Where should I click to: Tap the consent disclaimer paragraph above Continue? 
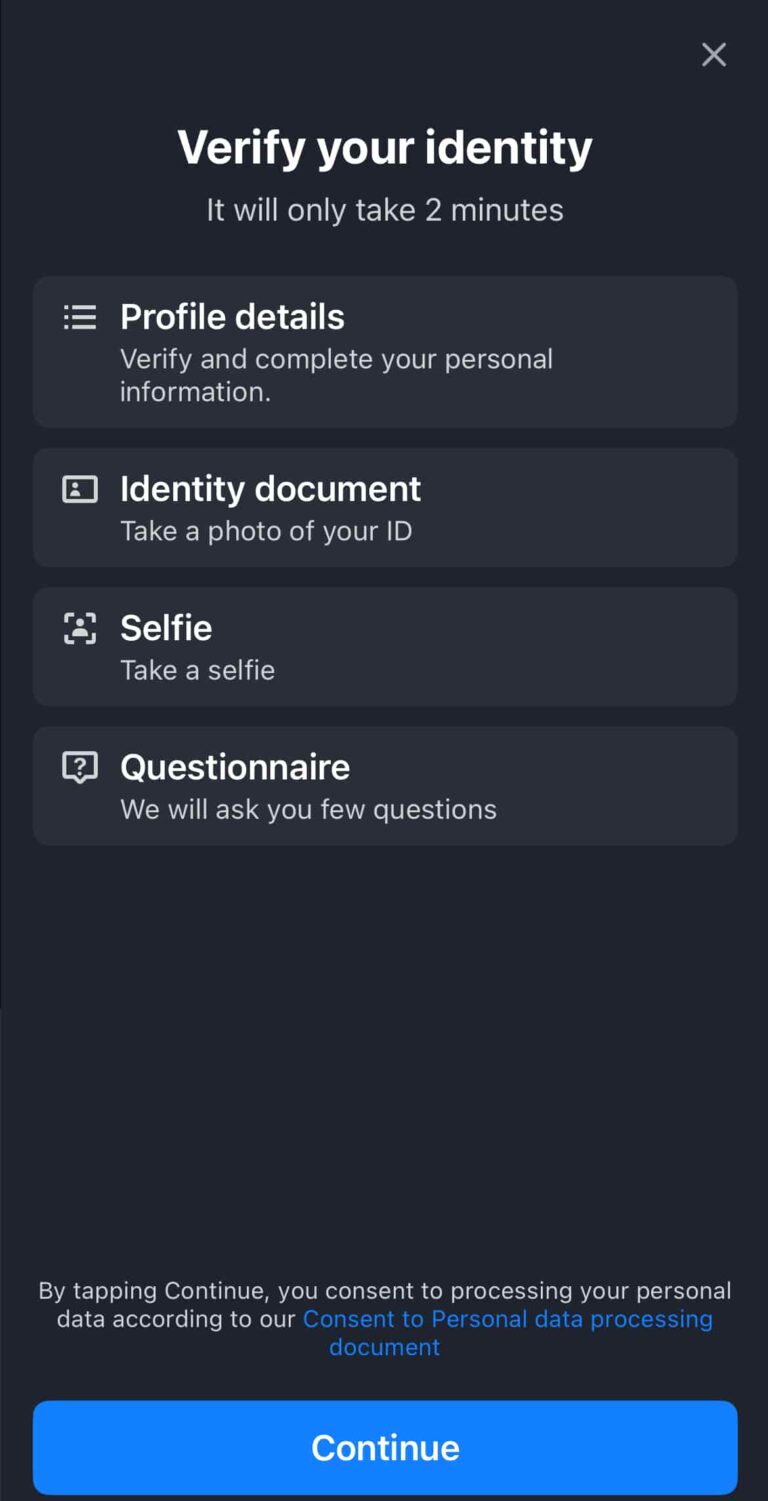point(384,1291)
